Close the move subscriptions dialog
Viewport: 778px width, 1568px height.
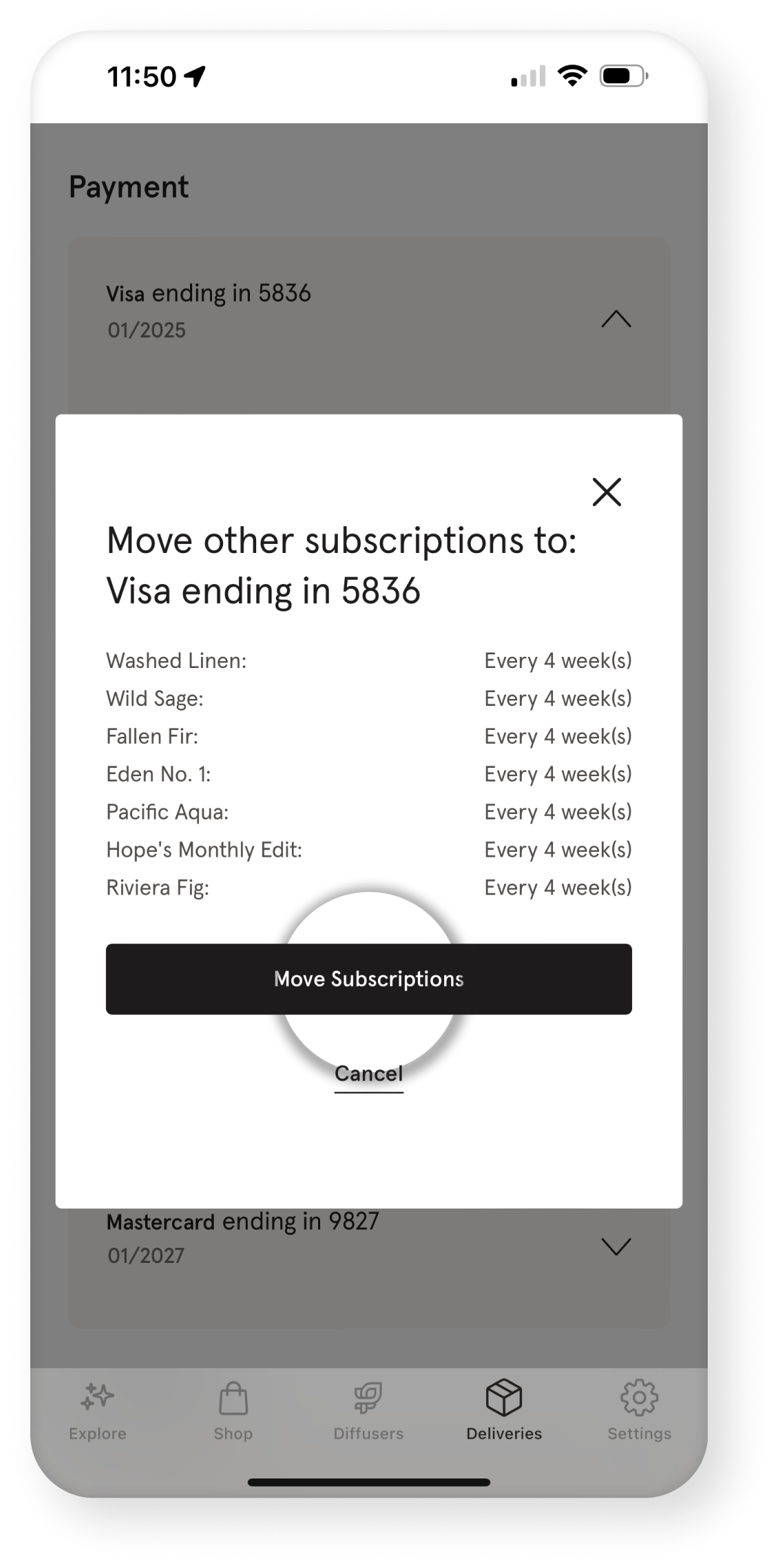(x=607, y=492)
